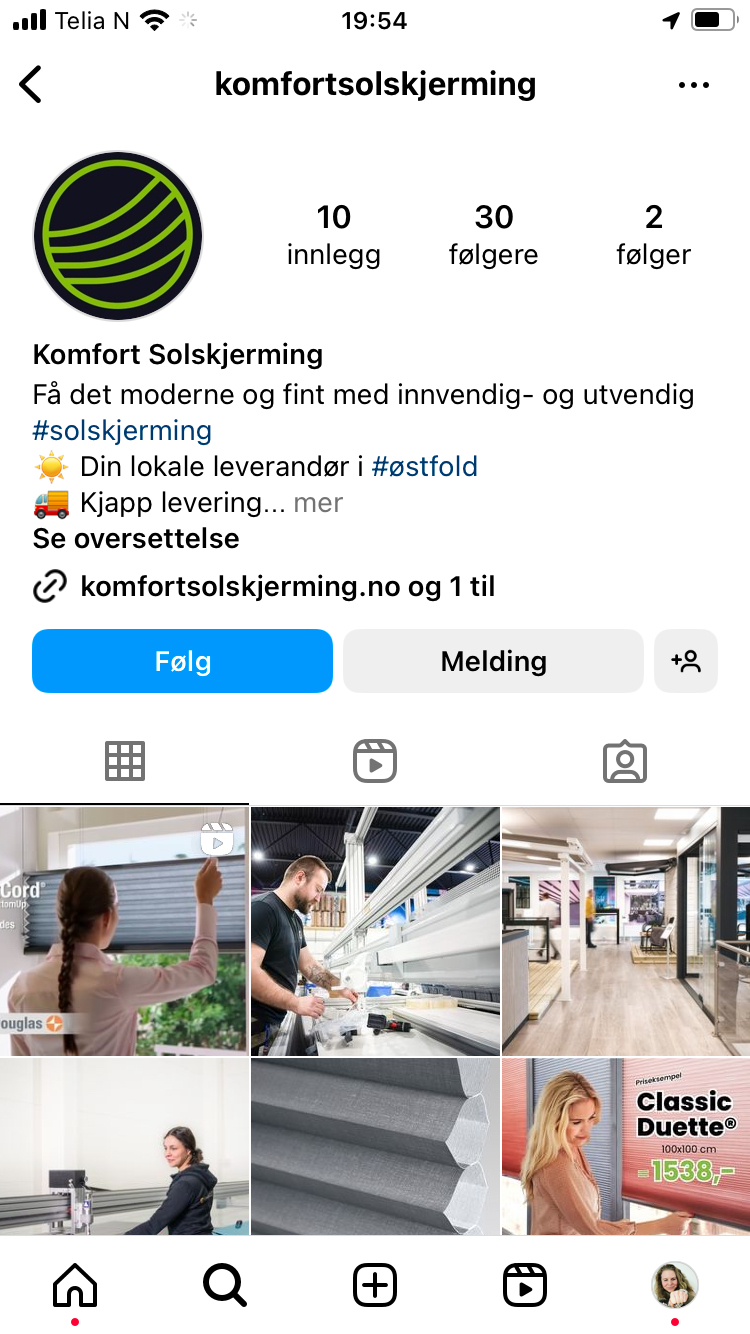Switch to the tagged photos tab
Image resolution: width=750 pixels, height=1334 pixels.
pos(625,762)
